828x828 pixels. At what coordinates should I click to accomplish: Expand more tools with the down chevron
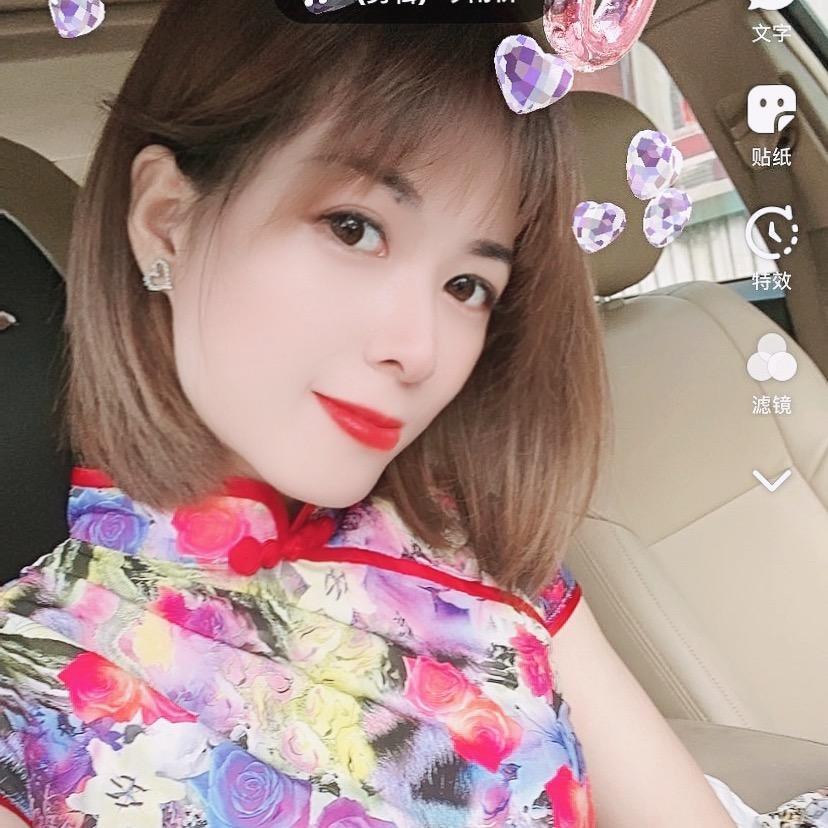pos(771,480)
